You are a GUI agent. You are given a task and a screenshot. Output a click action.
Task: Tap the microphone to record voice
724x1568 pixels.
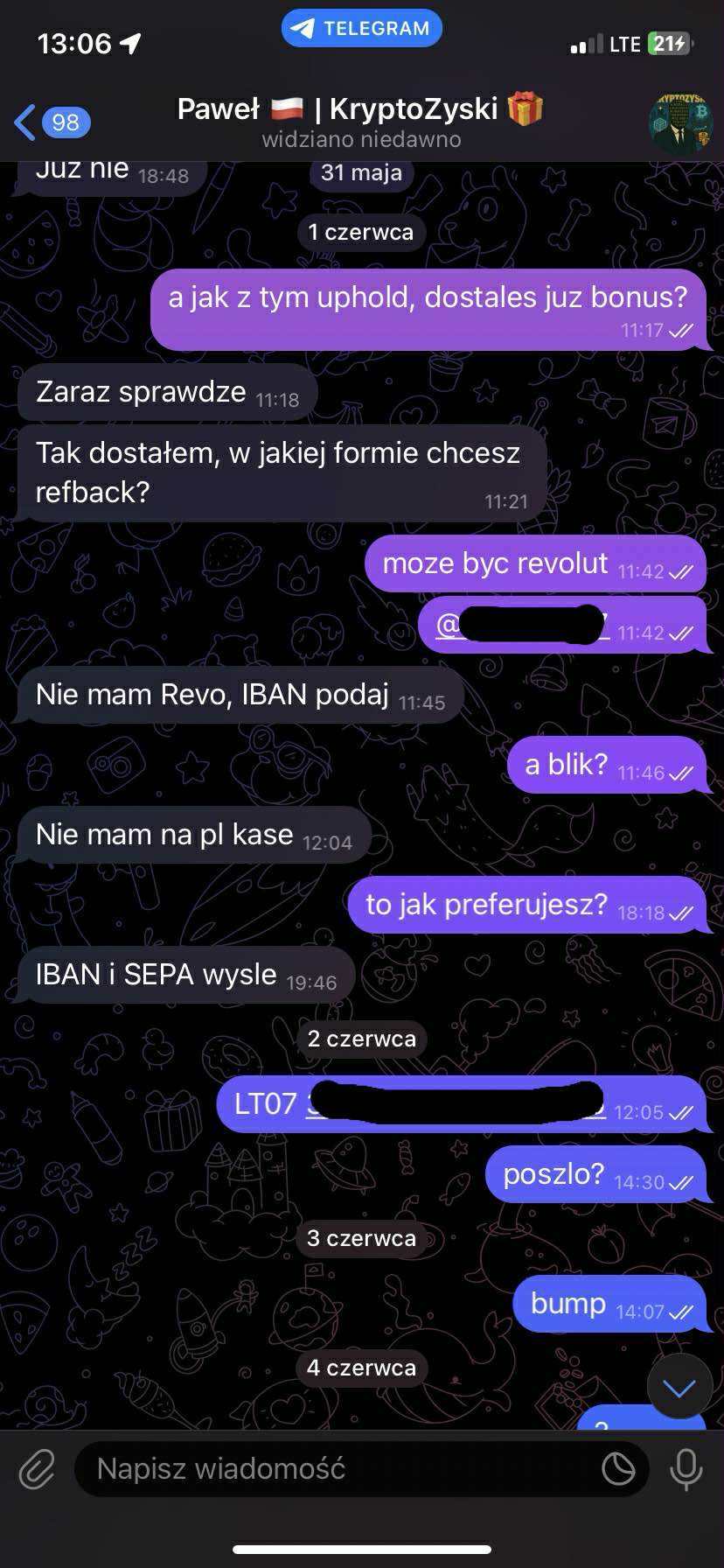tap(686, 1469)
